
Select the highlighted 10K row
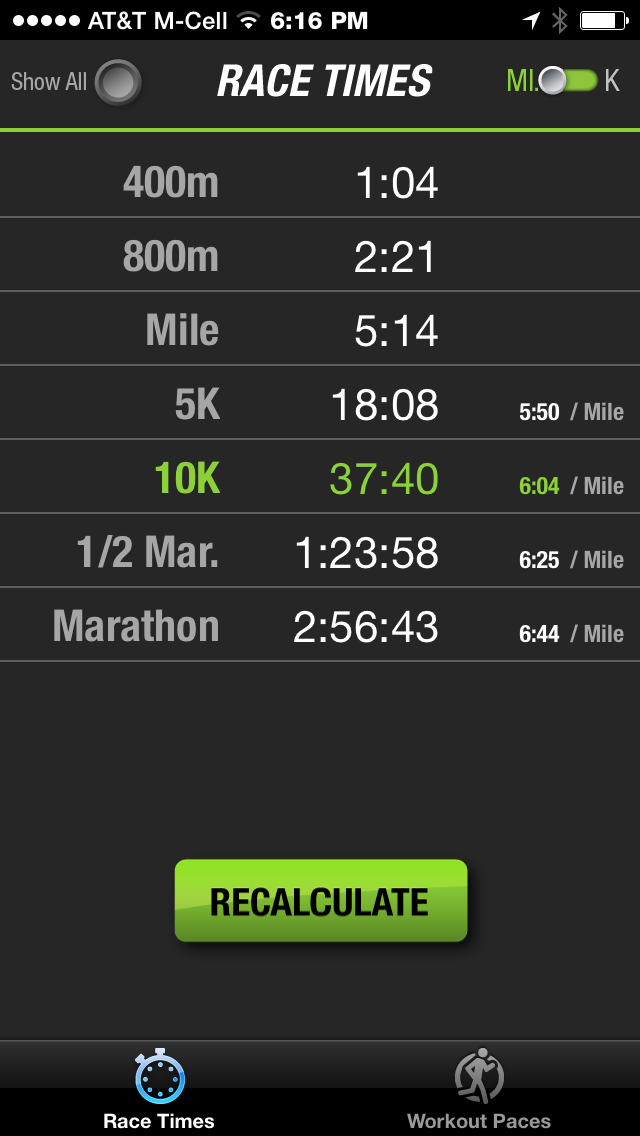(x=320, y=477)
